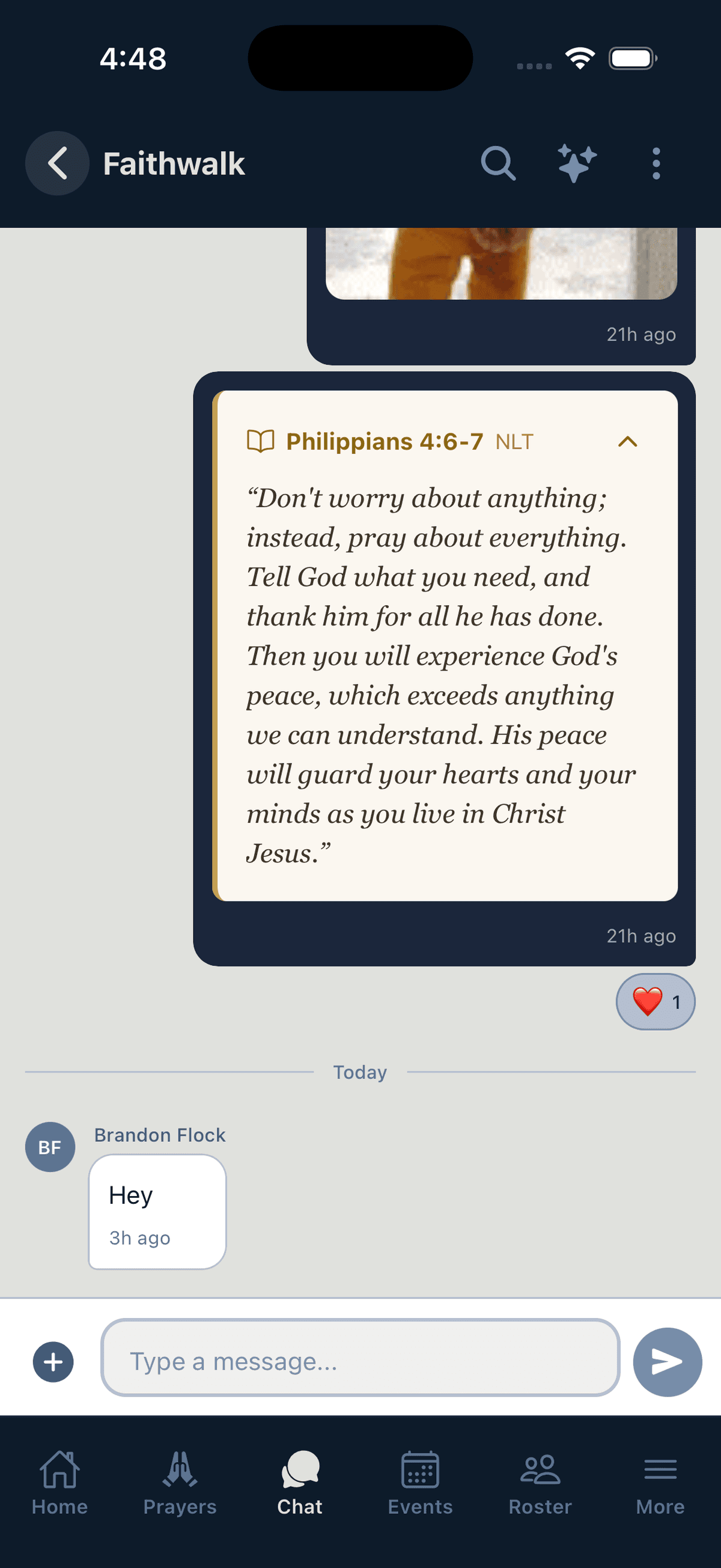The height and width of the screenshot is (1568, 721).
Task: Open the plus attachment menu
Action: (53, 1362)
